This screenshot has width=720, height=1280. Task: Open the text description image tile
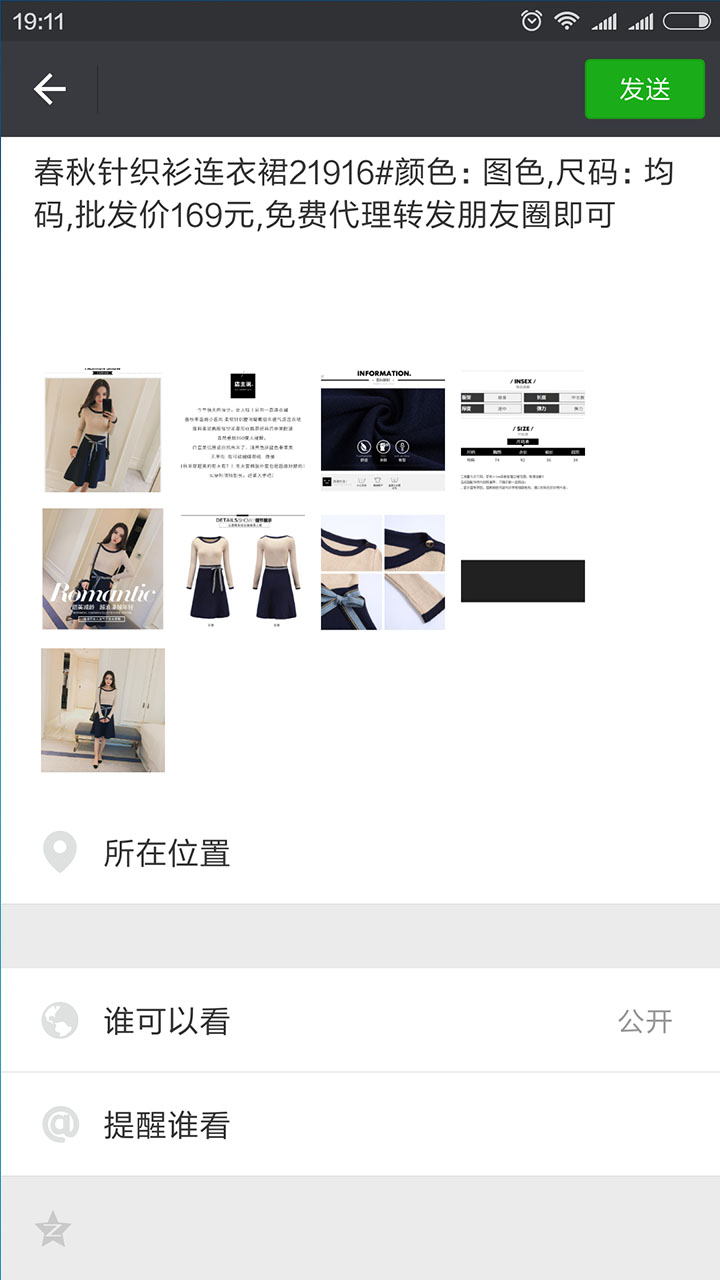point(242,431)
